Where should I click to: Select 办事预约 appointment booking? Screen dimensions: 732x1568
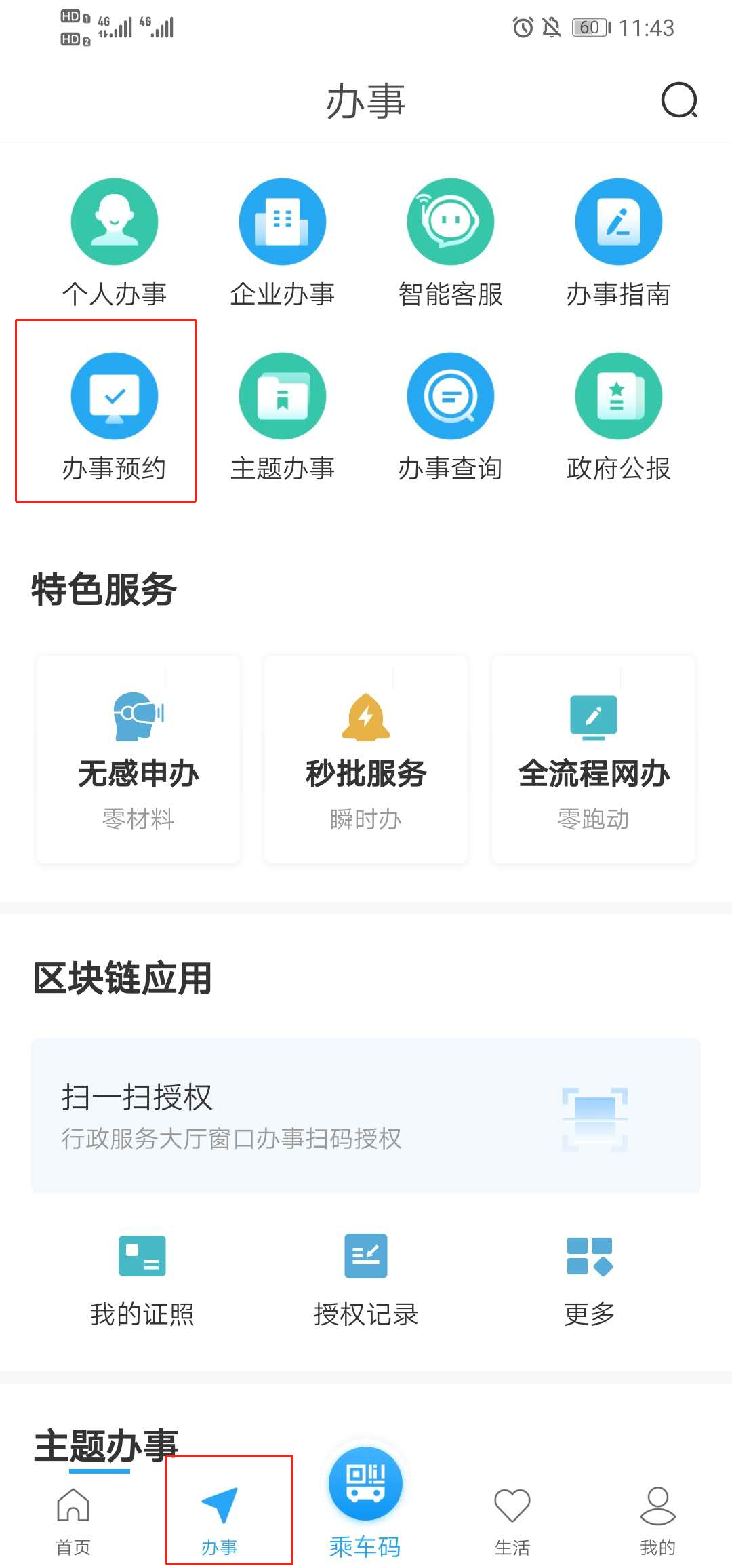point(115,416)
